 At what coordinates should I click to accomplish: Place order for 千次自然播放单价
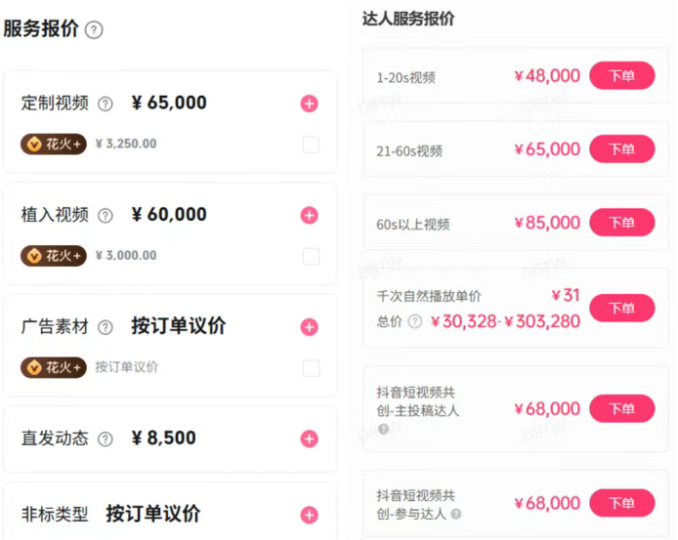(622, 308)
